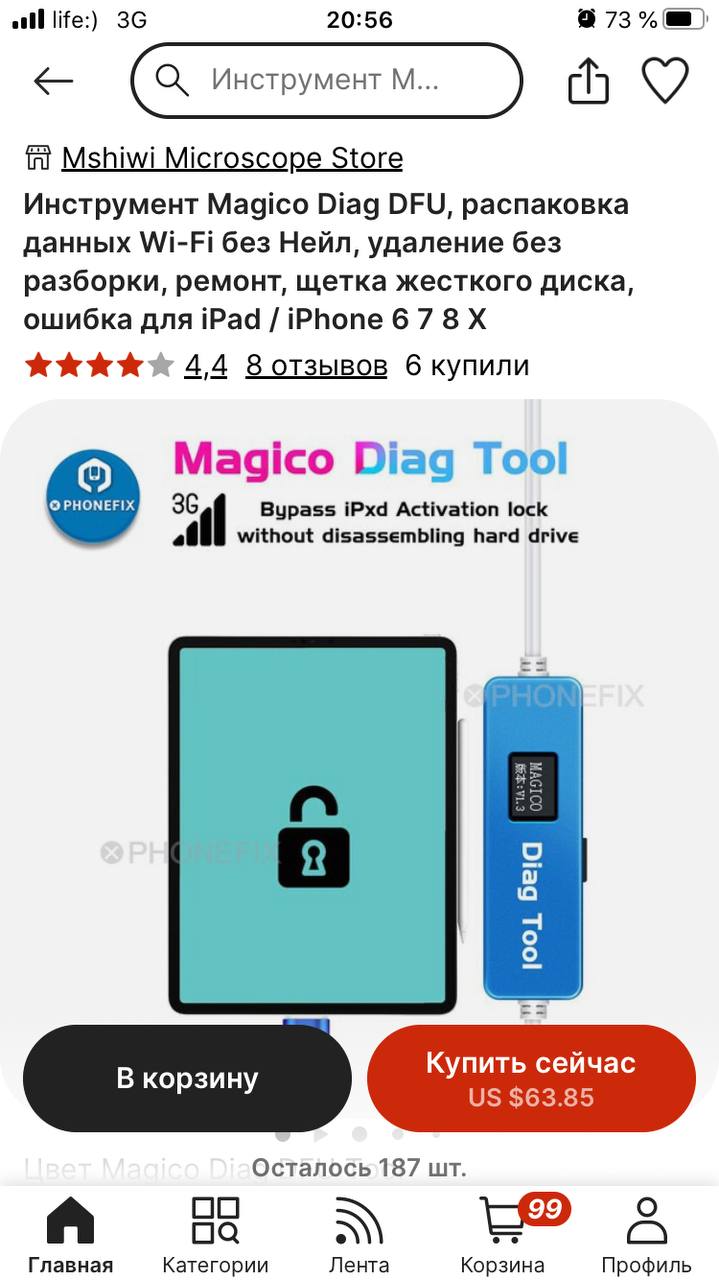Open the 4,4 rating details

point(206,365)
